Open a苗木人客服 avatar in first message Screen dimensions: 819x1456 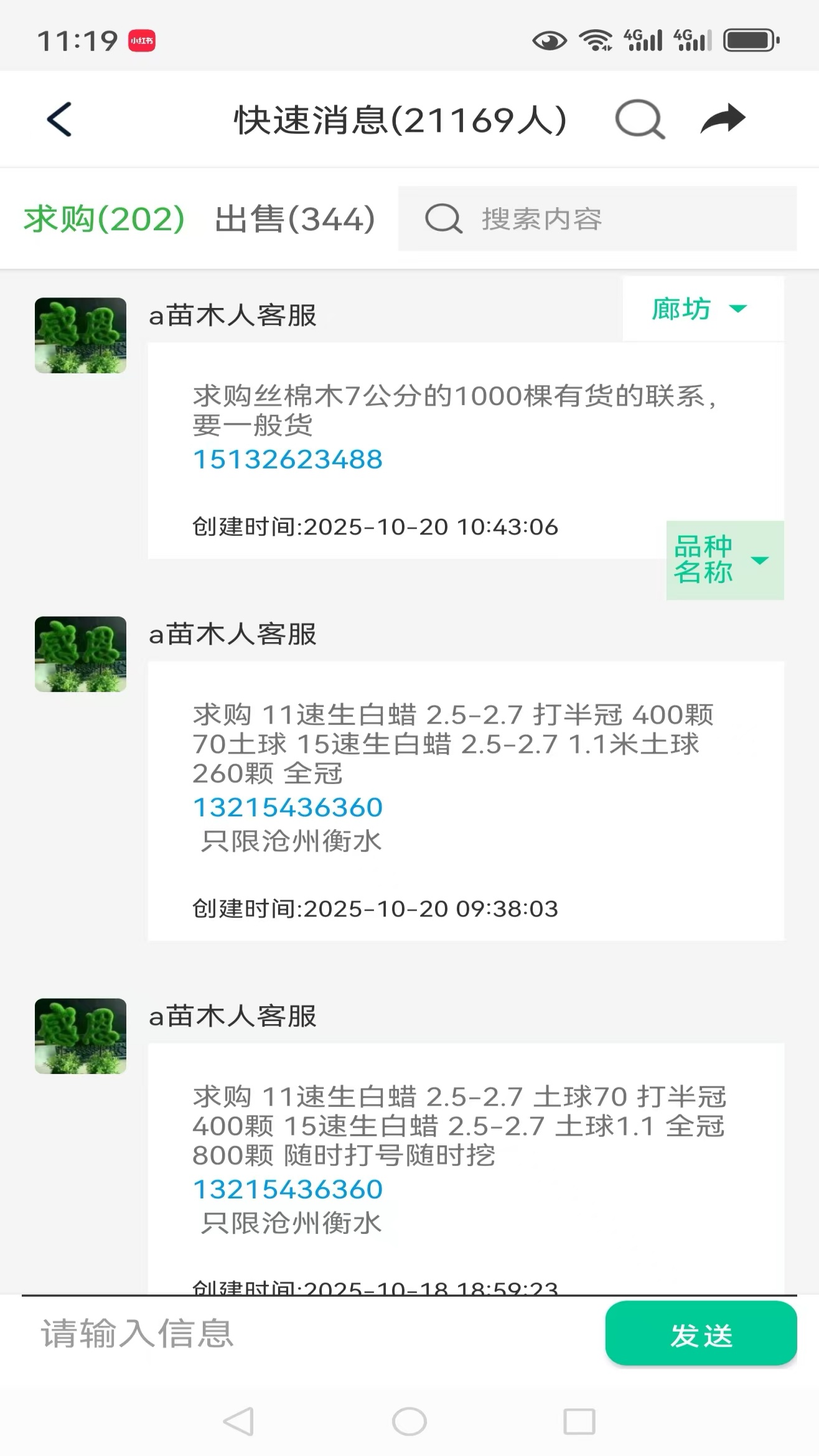tap(80, 334)
